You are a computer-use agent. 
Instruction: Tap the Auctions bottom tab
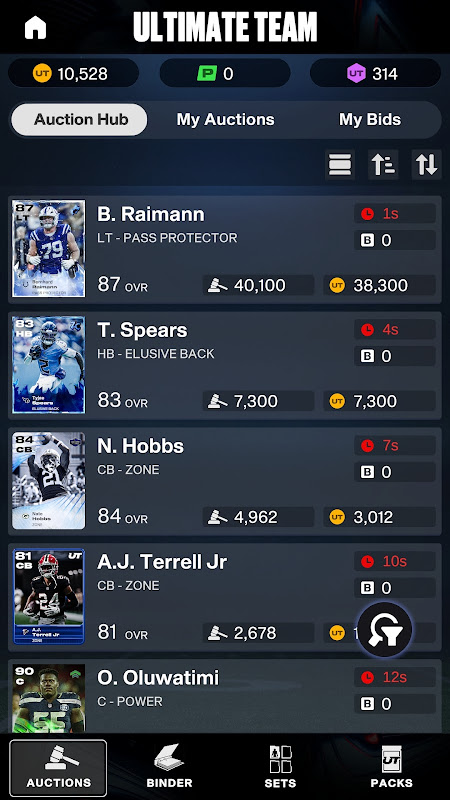coord(58,768)
